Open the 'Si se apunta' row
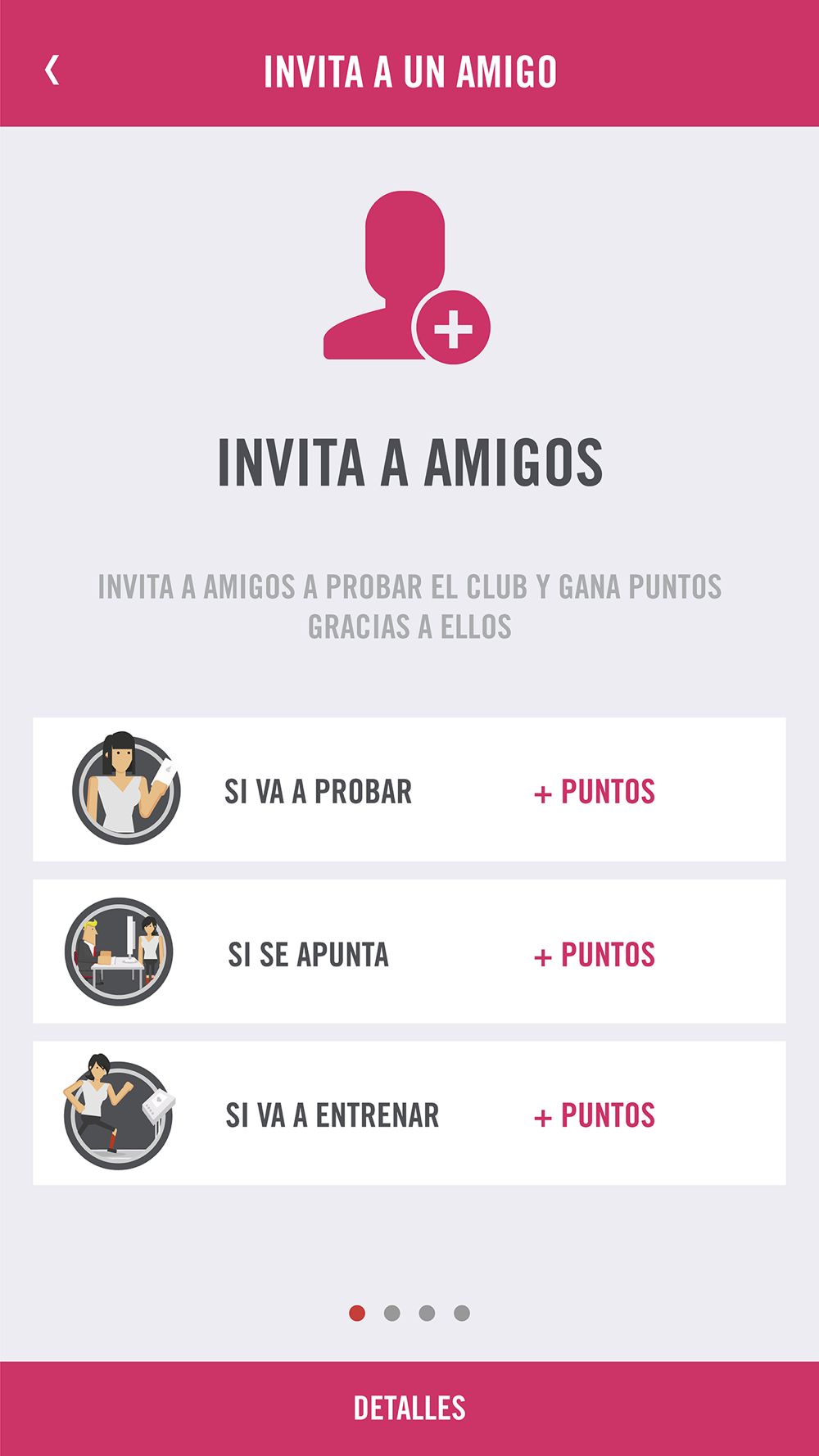Screen dimensions: 819x1456 tap(409, 952)
